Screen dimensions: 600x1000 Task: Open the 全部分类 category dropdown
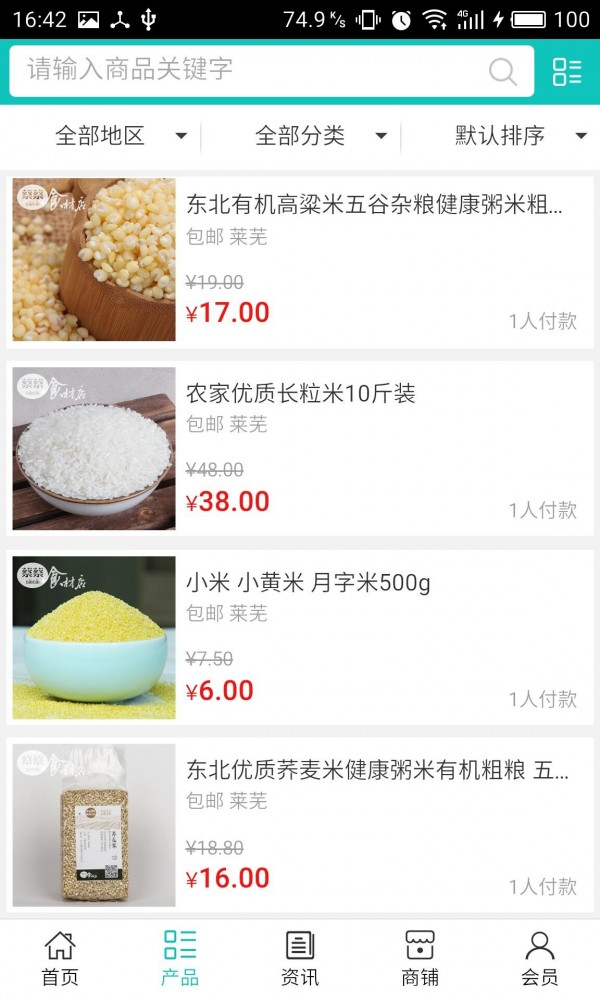pyautogui.click(x=320, y=136)
